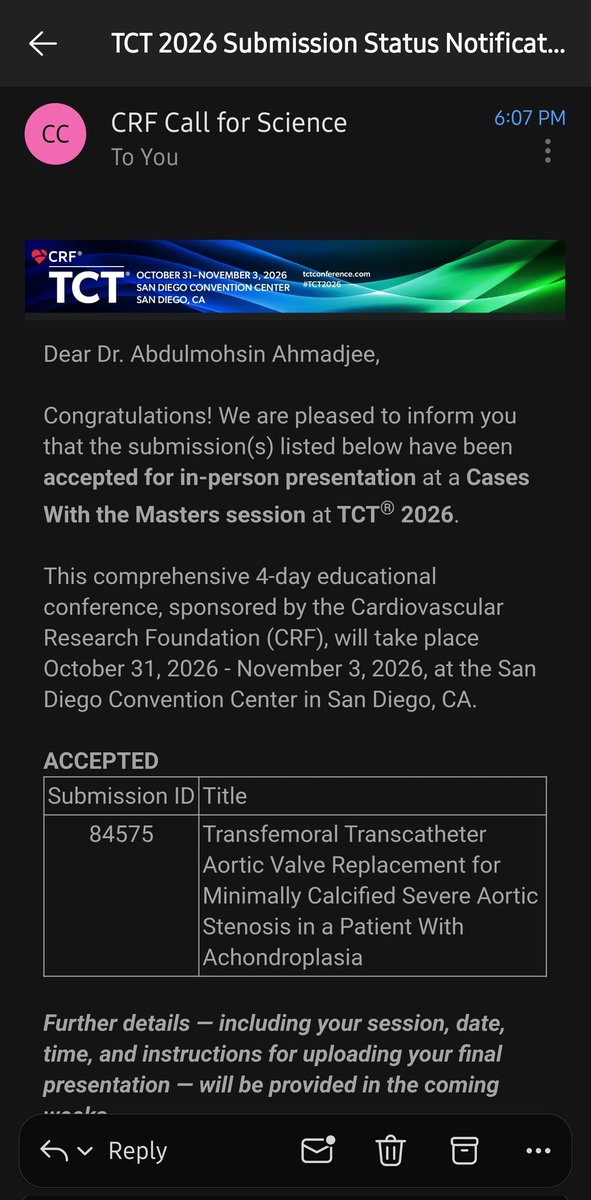591x1200 pixels.
Task: Mark this email as unread
Action: [318, 1150]
